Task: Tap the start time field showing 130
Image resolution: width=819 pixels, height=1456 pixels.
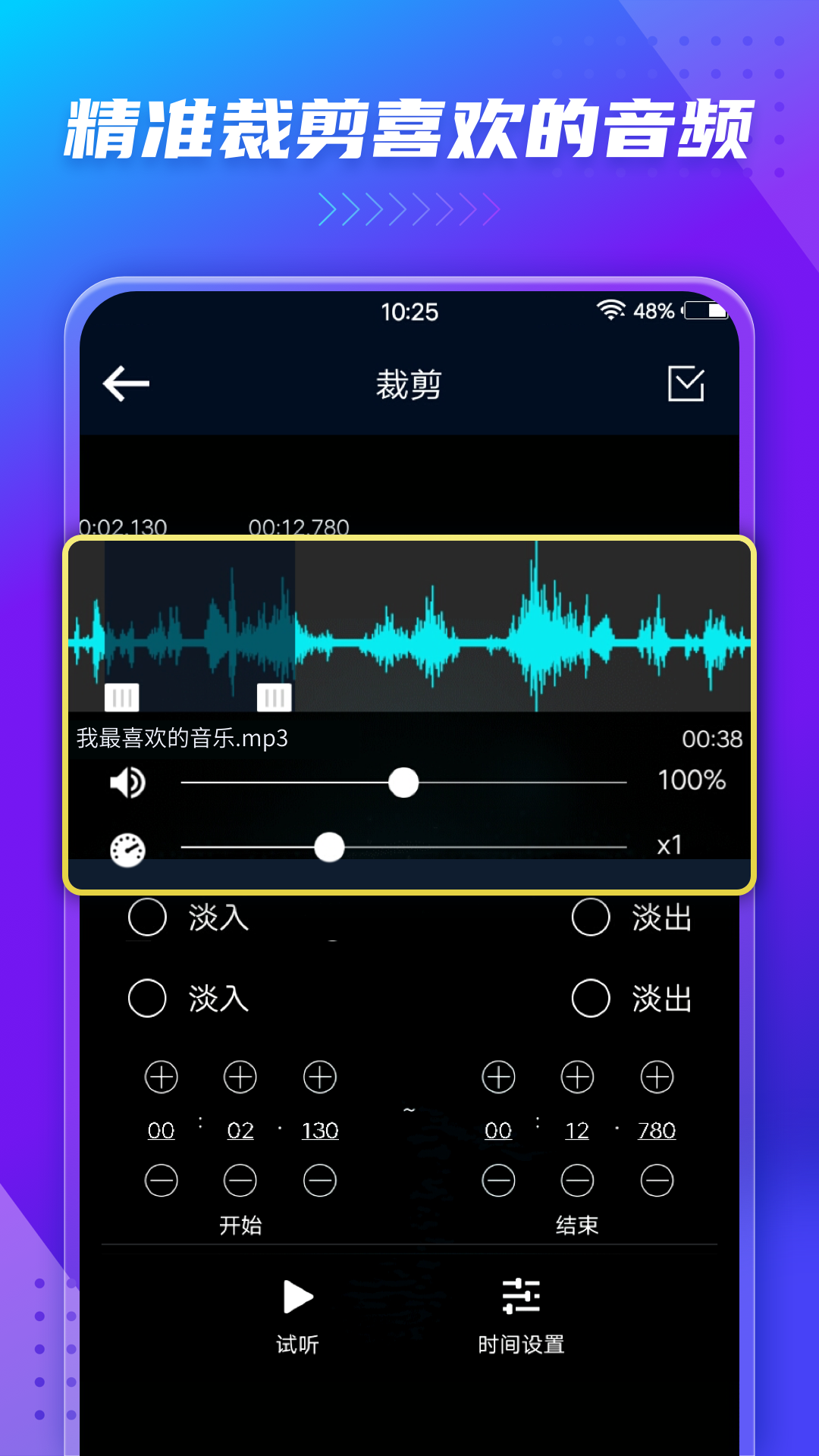Action: pyautogui.click(x=320, y=1130)
